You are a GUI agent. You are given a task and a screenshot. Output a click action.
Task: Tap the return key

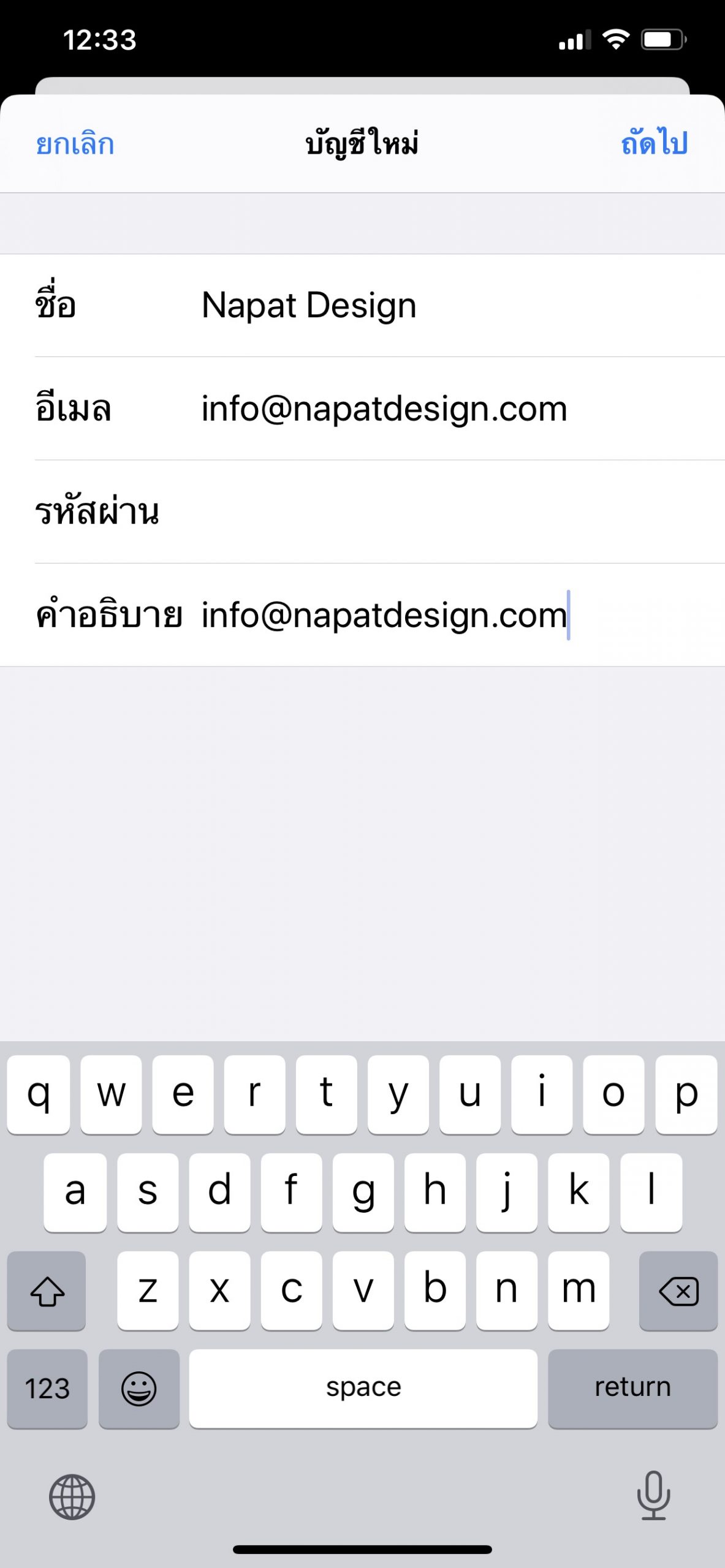tap(632, 1388)
